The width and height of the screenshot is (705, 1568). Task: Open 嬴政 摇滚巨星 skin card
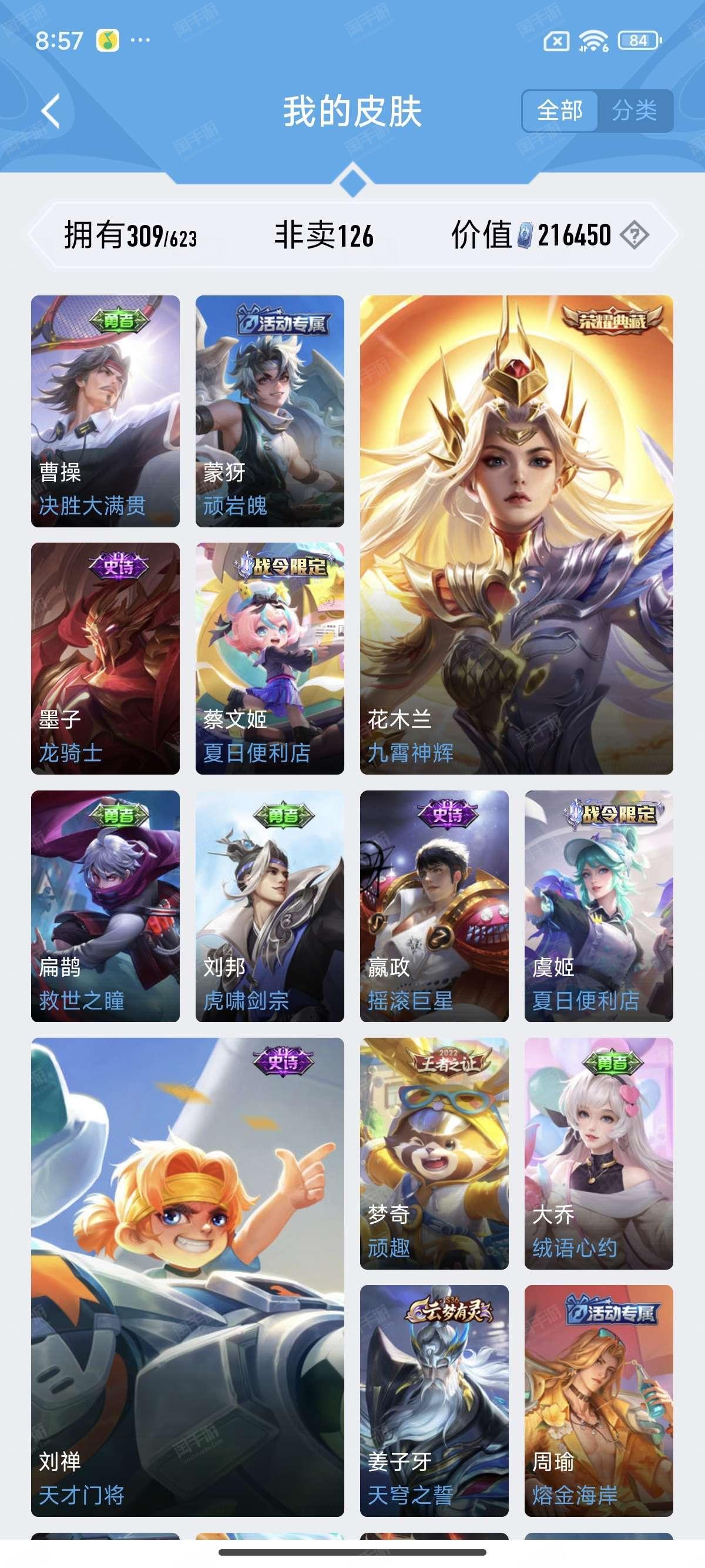coord(434,906)
